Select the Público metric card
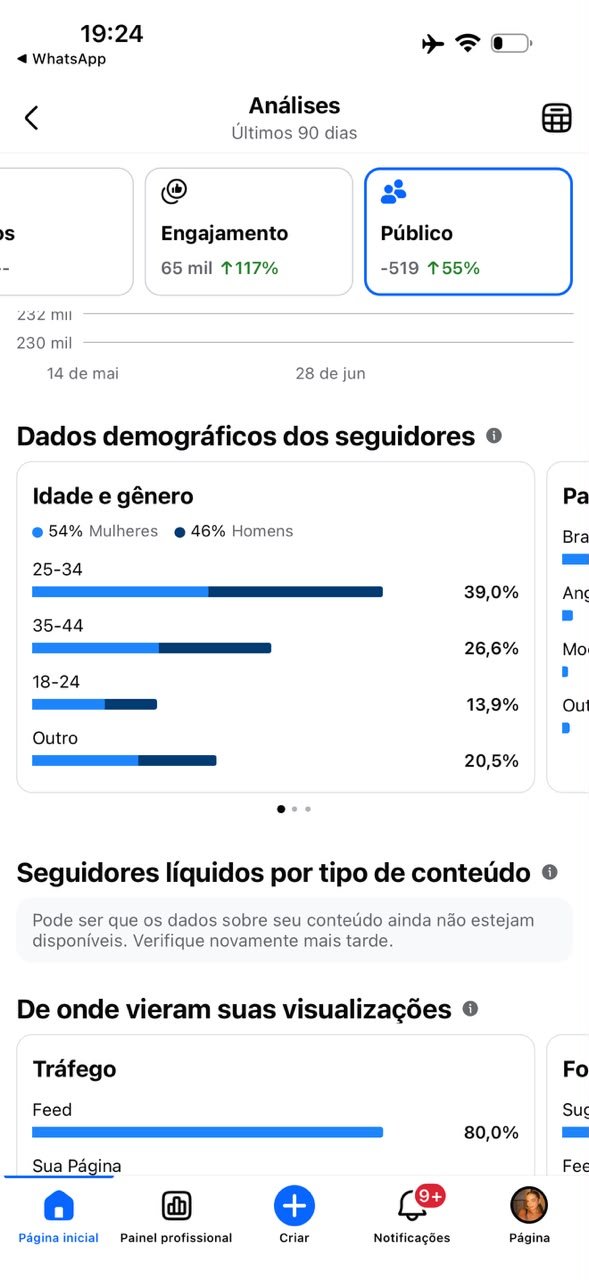Viewport: 589px width, 1280px height. [x=469, y=232]
